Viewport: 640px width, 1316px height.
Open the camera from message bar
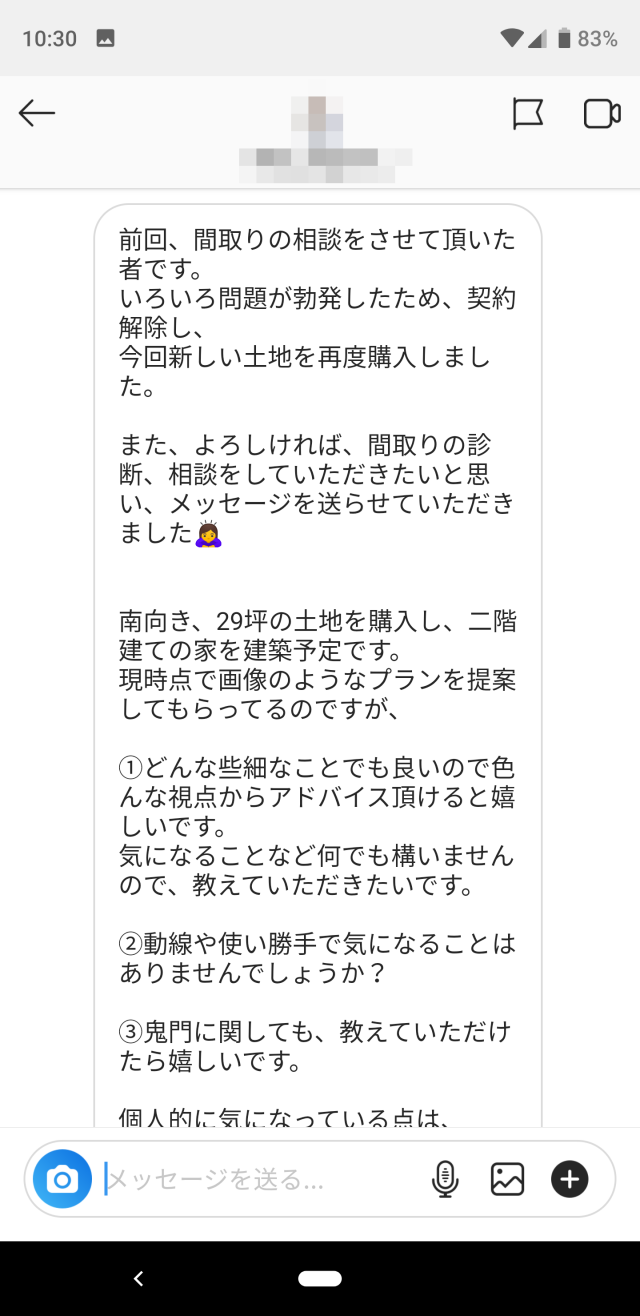point(62,1179)
